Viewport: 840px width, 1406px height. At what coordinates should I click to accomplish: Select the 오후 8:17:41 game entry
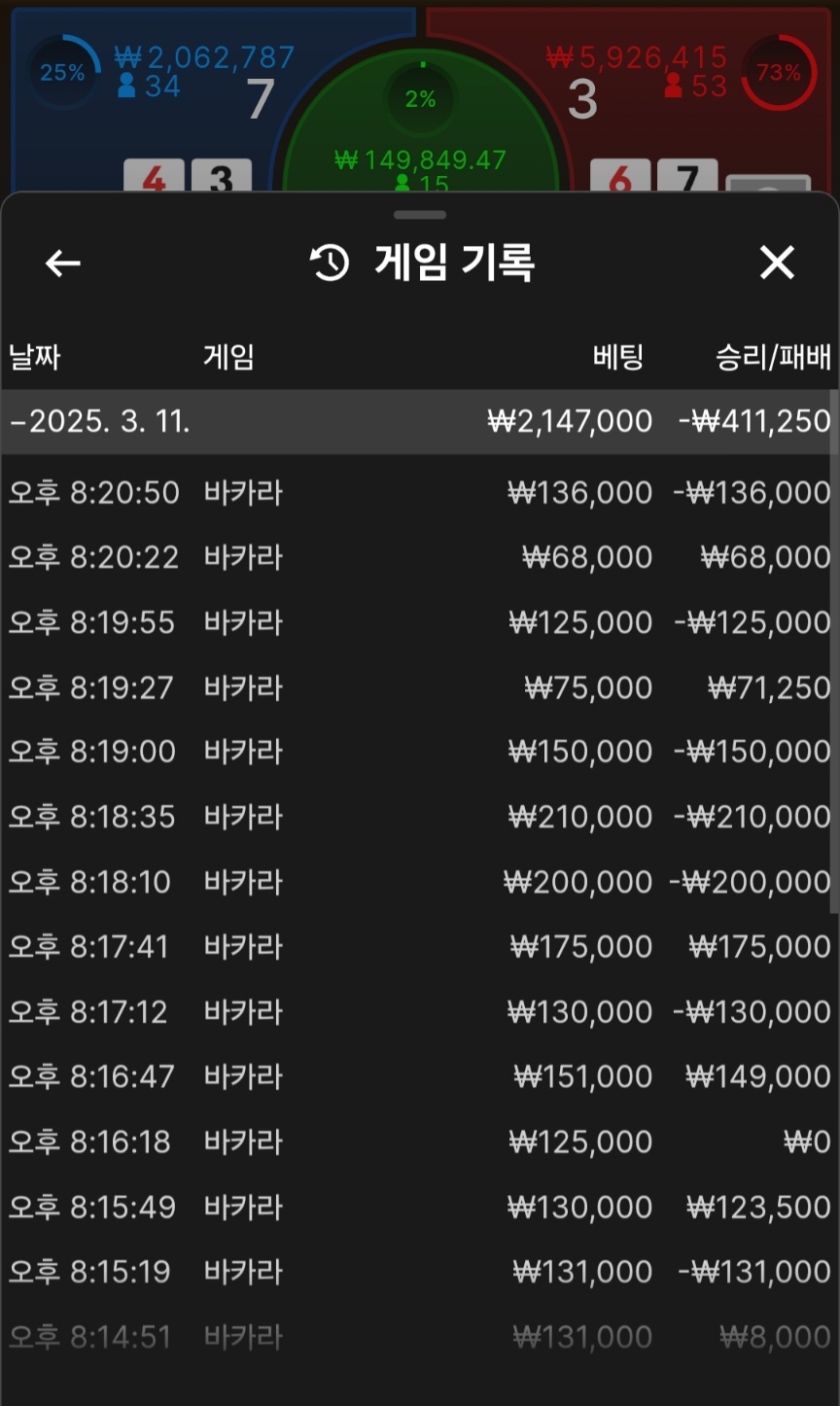[x=418, y=947]
